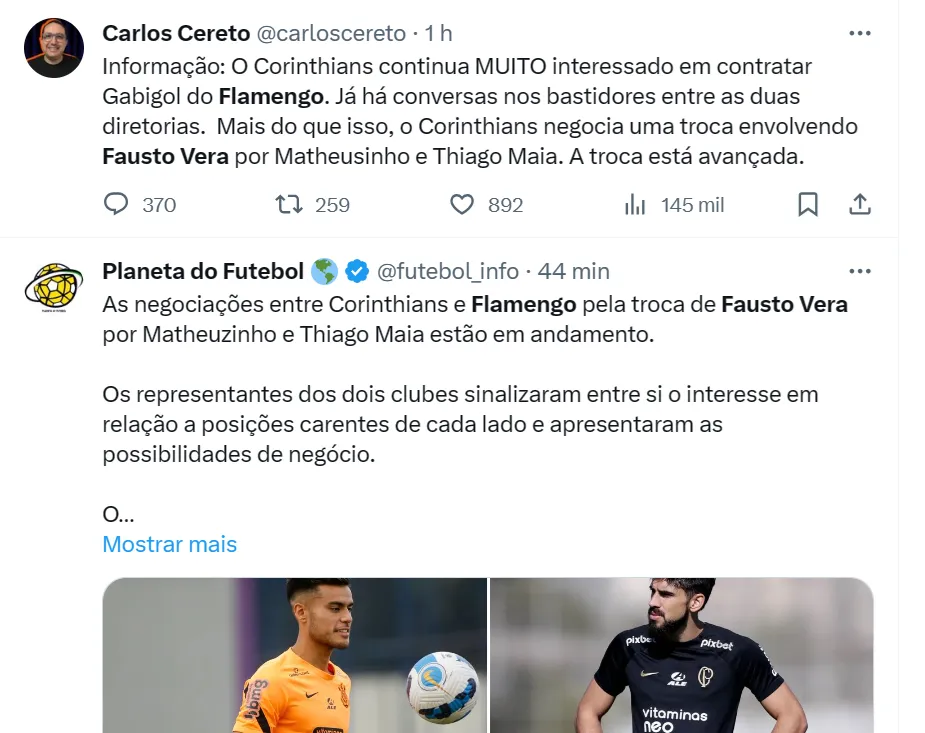
Task: Expand tweet with Mostrar mais
Action: (169, 544)
